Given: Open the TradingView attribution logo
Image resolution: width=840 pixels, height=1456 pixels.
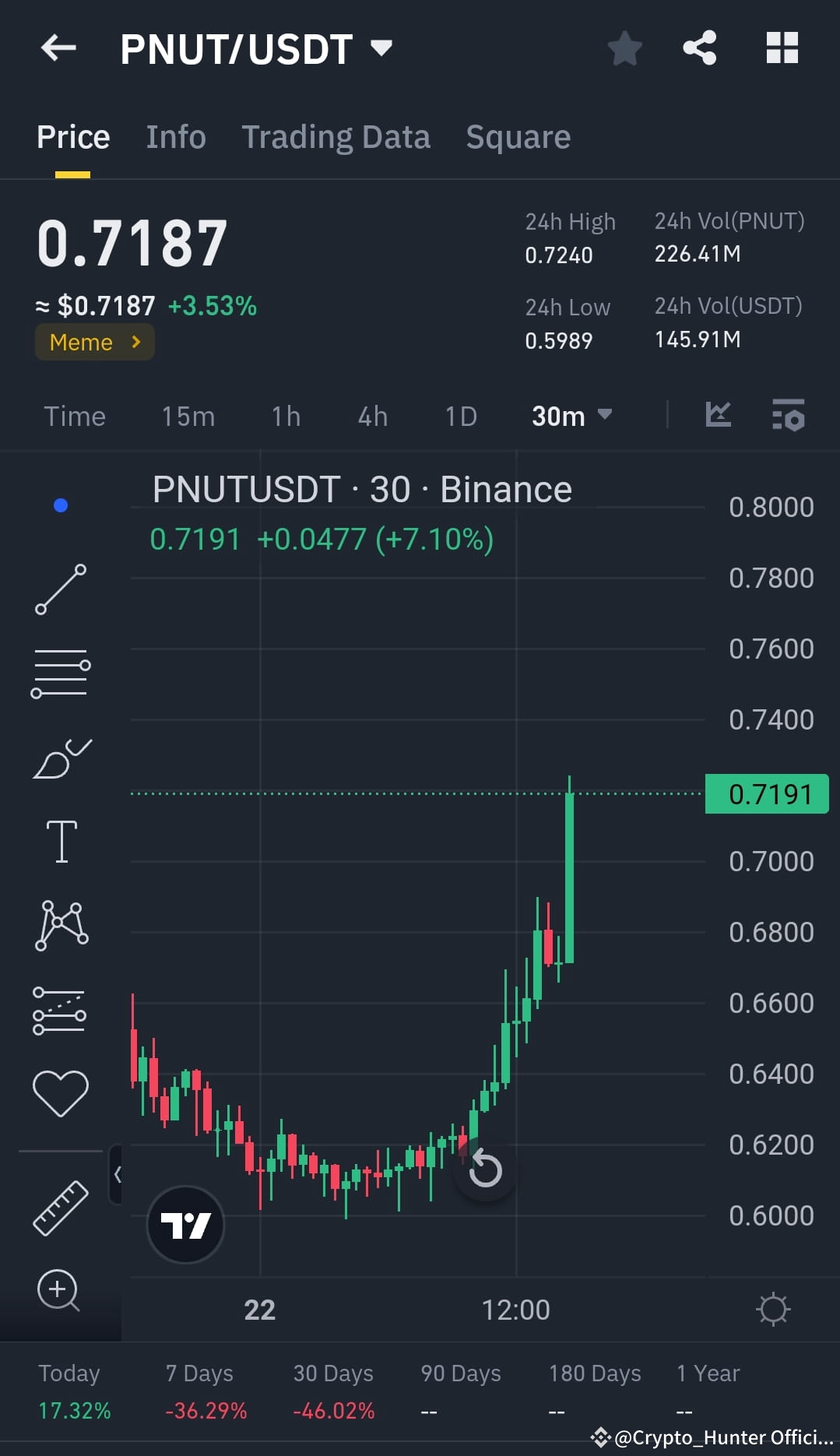Looking at the screenshot, I should click(x=185, y=1223).
